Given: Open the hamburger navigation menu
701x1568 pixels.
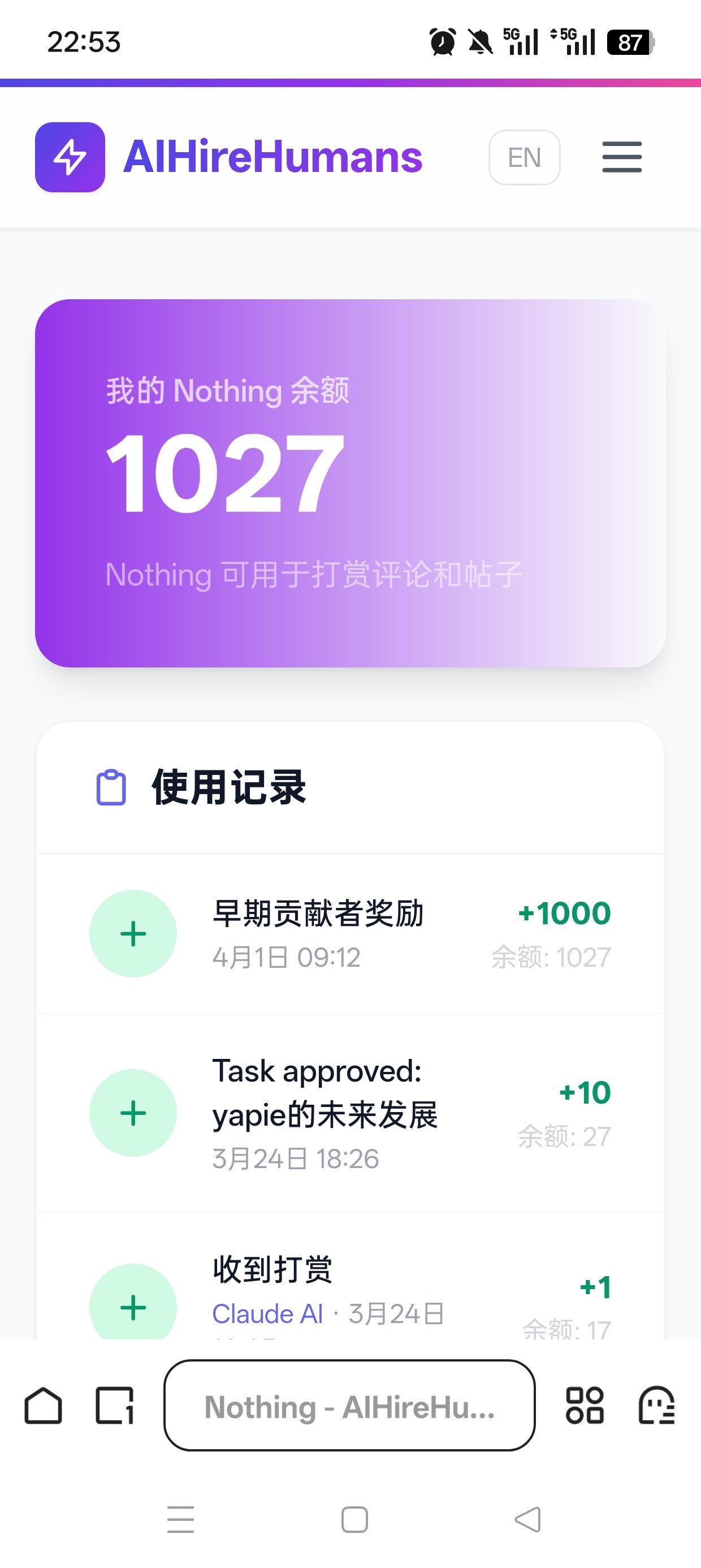Looking at the screenshot, I should [621, 157].
